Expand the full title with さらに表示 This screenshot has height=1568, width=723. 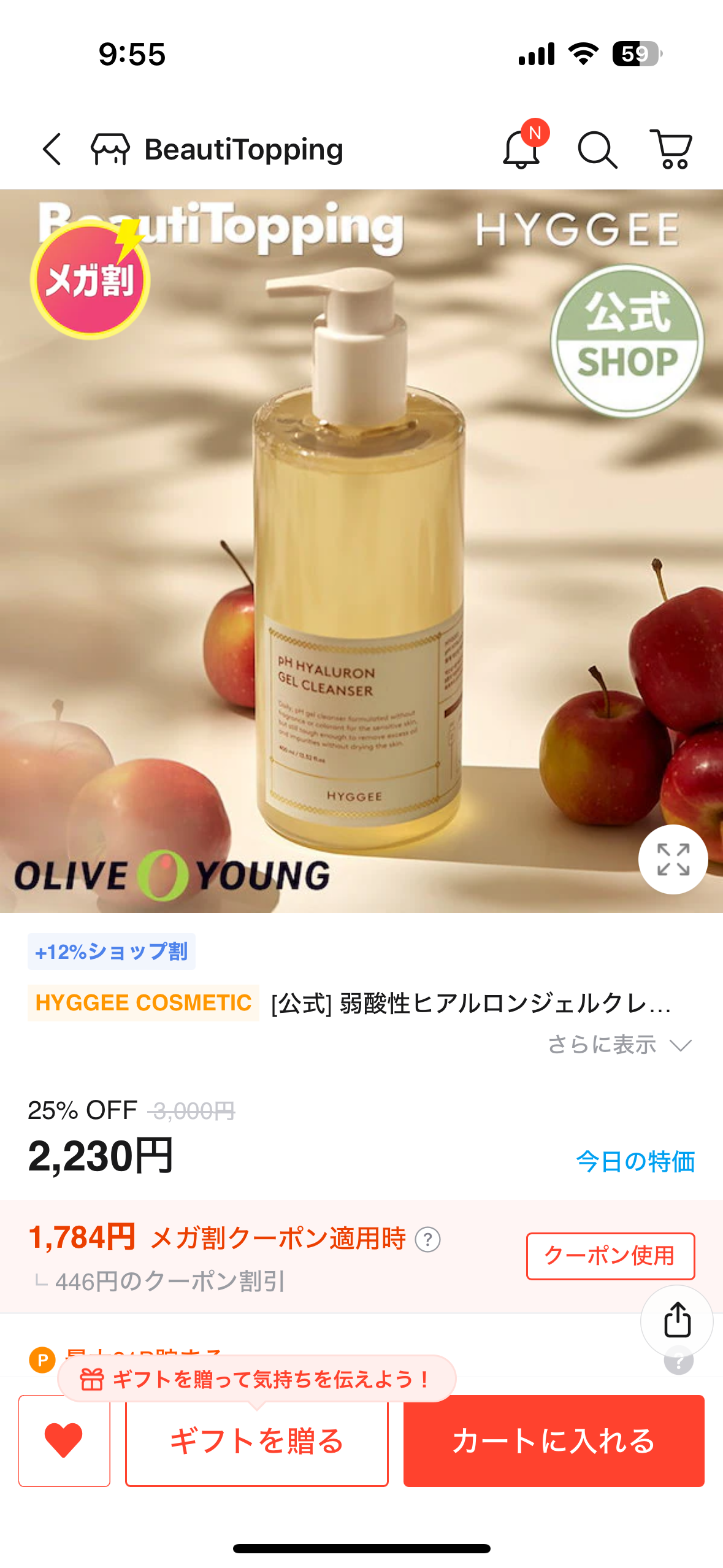click(x=619, y=1044)
